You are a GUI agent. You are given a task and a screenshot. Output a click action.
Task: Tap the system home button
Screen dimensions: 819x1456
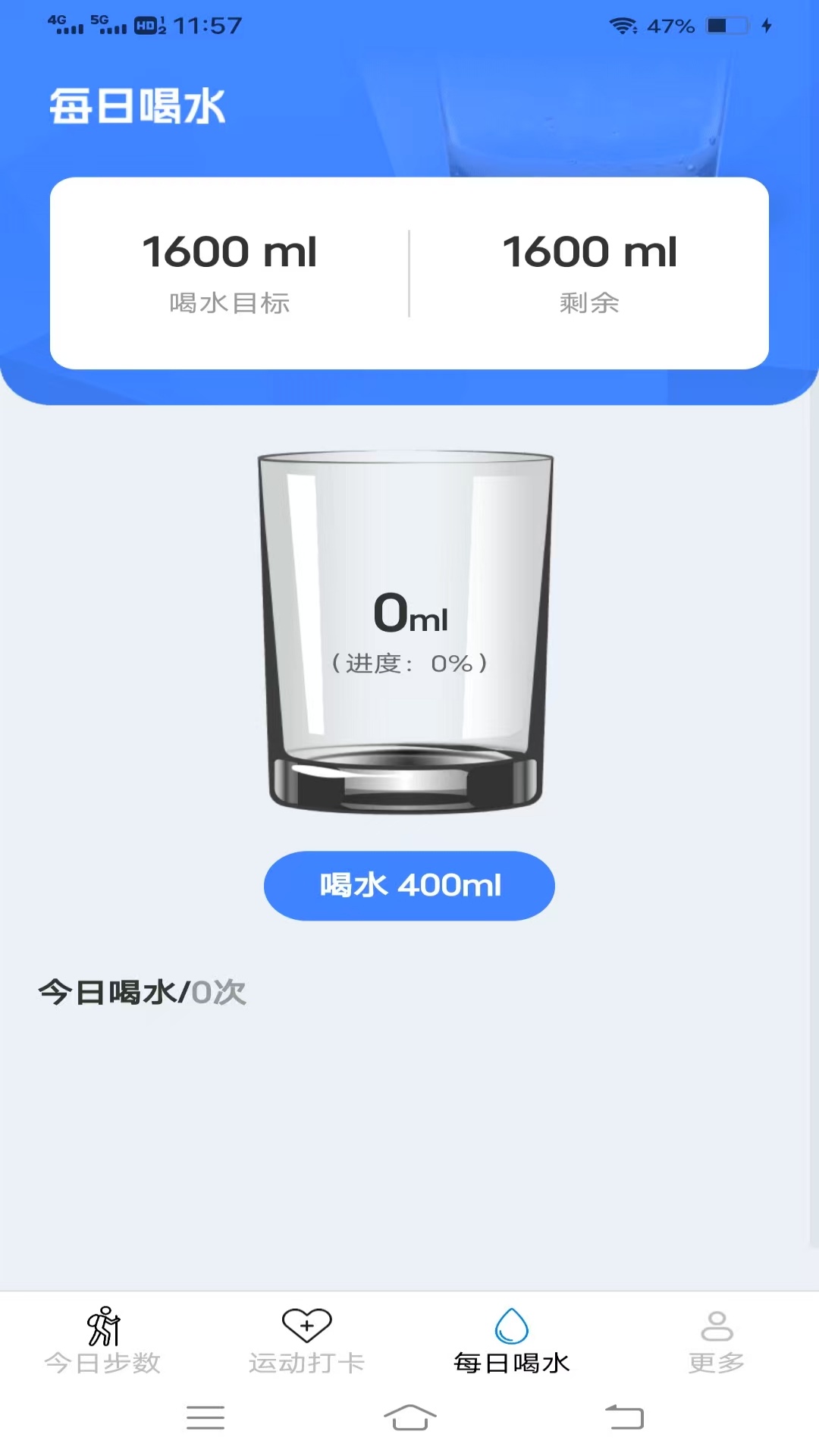tap(409, 1417)
